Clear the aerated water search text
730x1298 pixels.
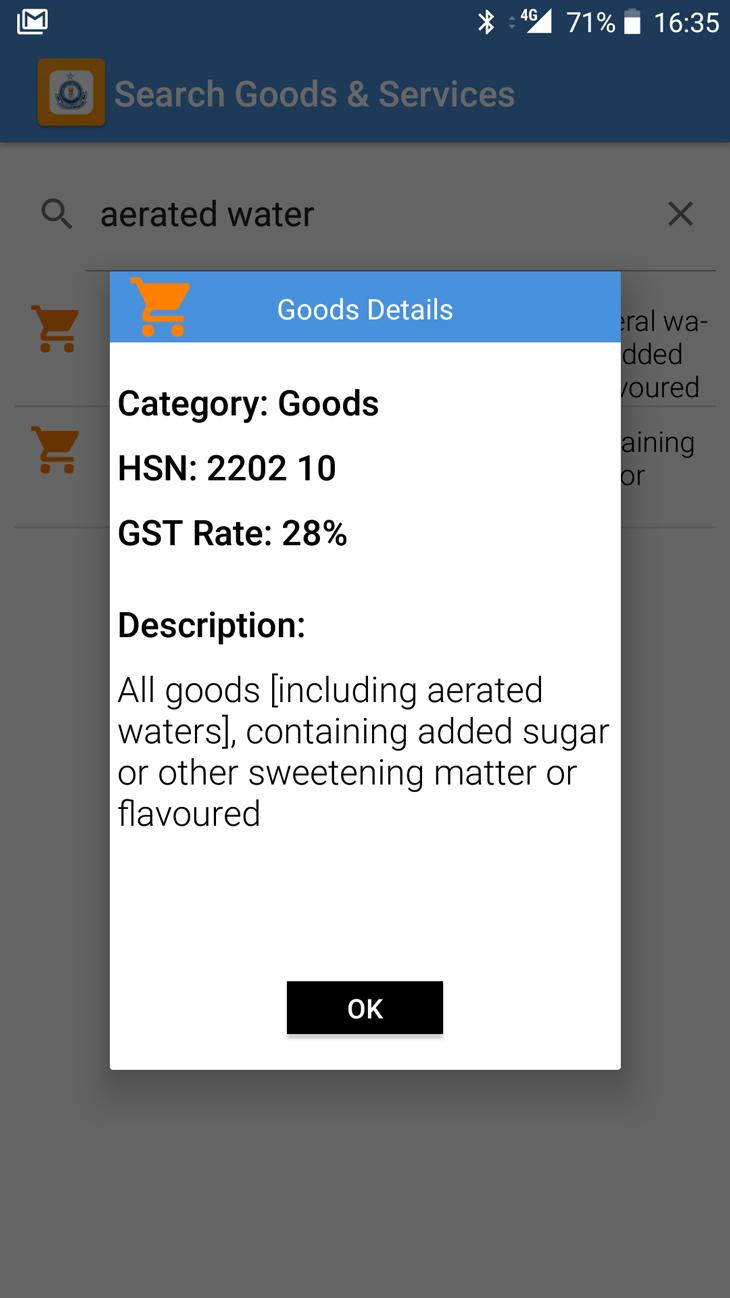click(680, 213)
